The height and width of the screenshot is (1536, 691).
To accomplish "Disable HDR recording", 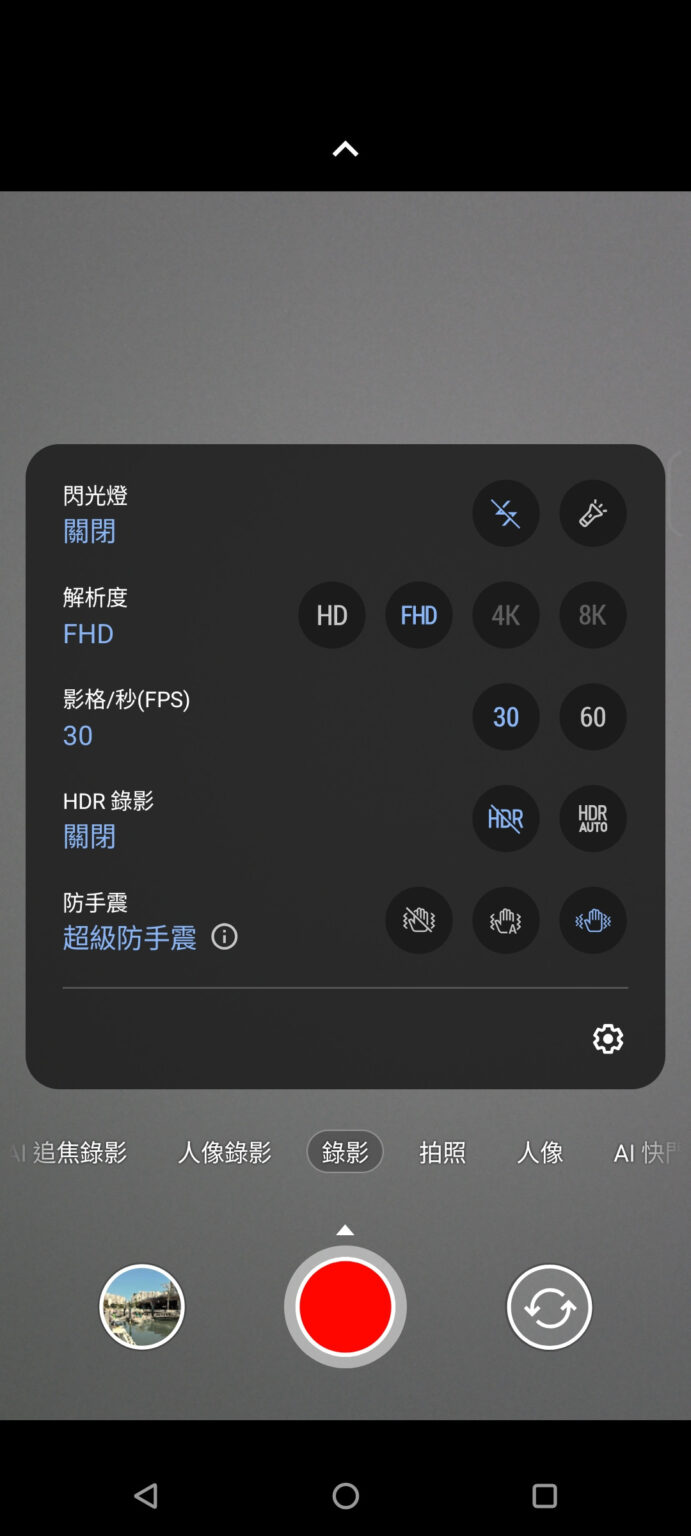I will [505, 819].
